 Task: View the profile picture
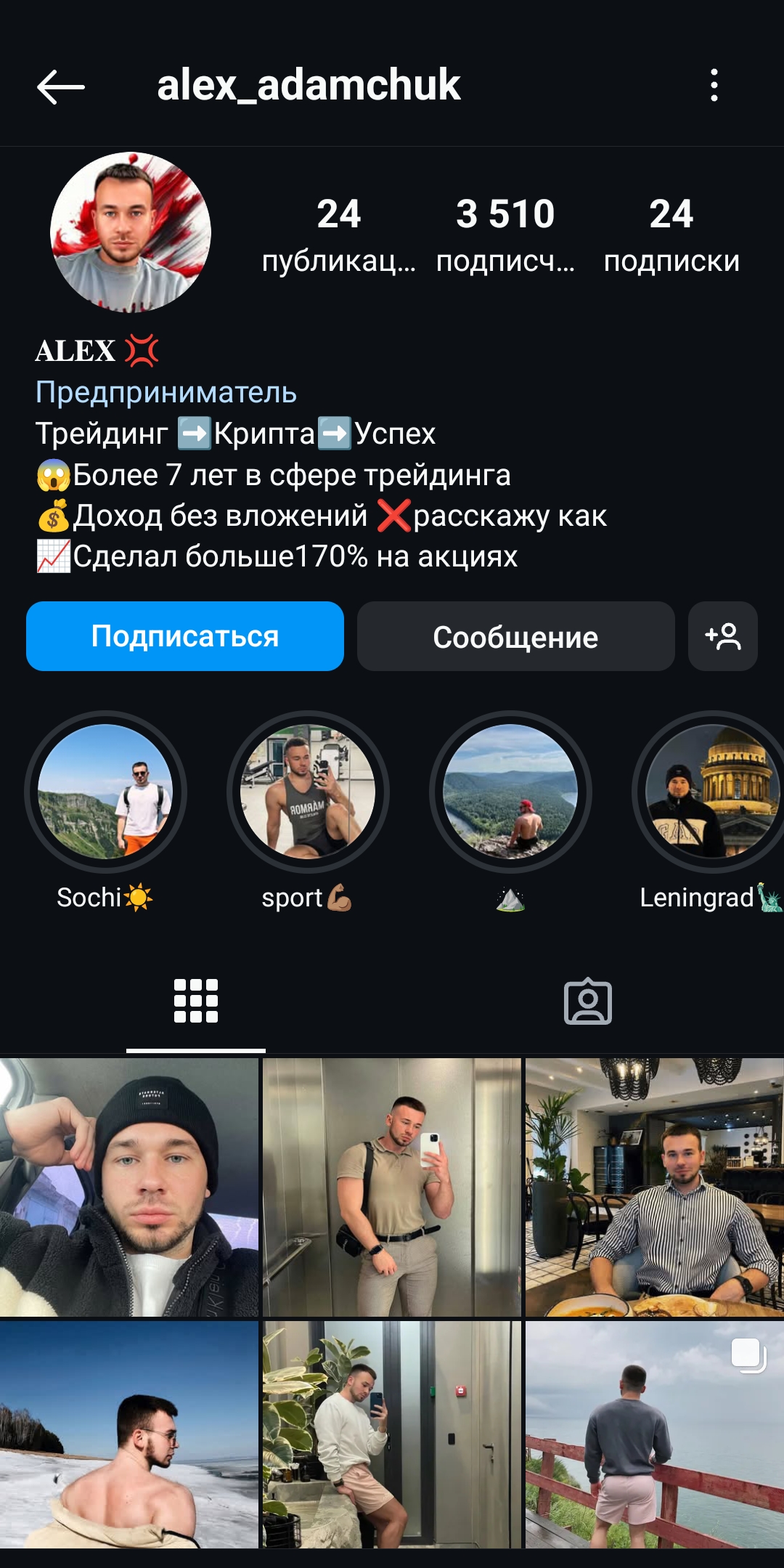tap(131, 232)
